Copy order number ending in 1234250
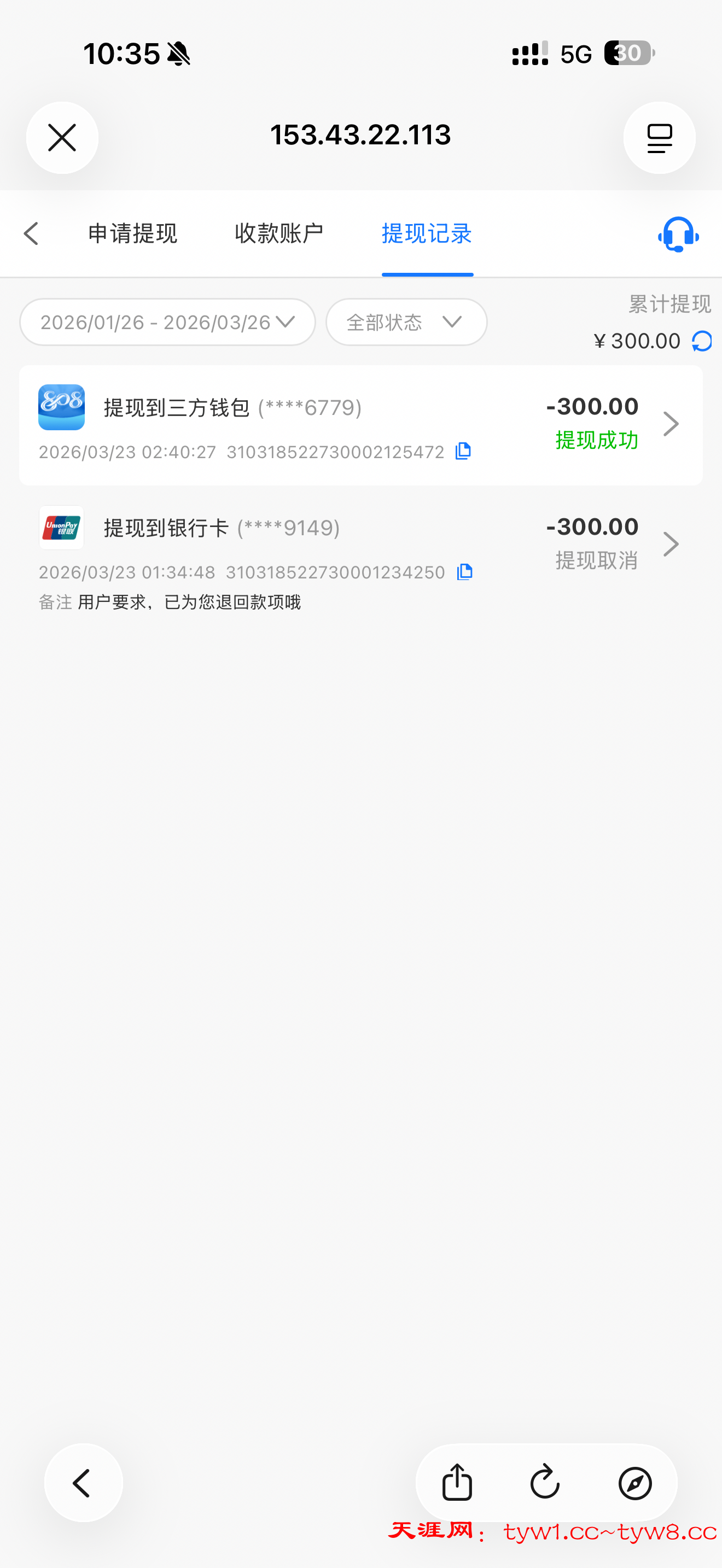The image size is (722, 1568). click(464, 571)
